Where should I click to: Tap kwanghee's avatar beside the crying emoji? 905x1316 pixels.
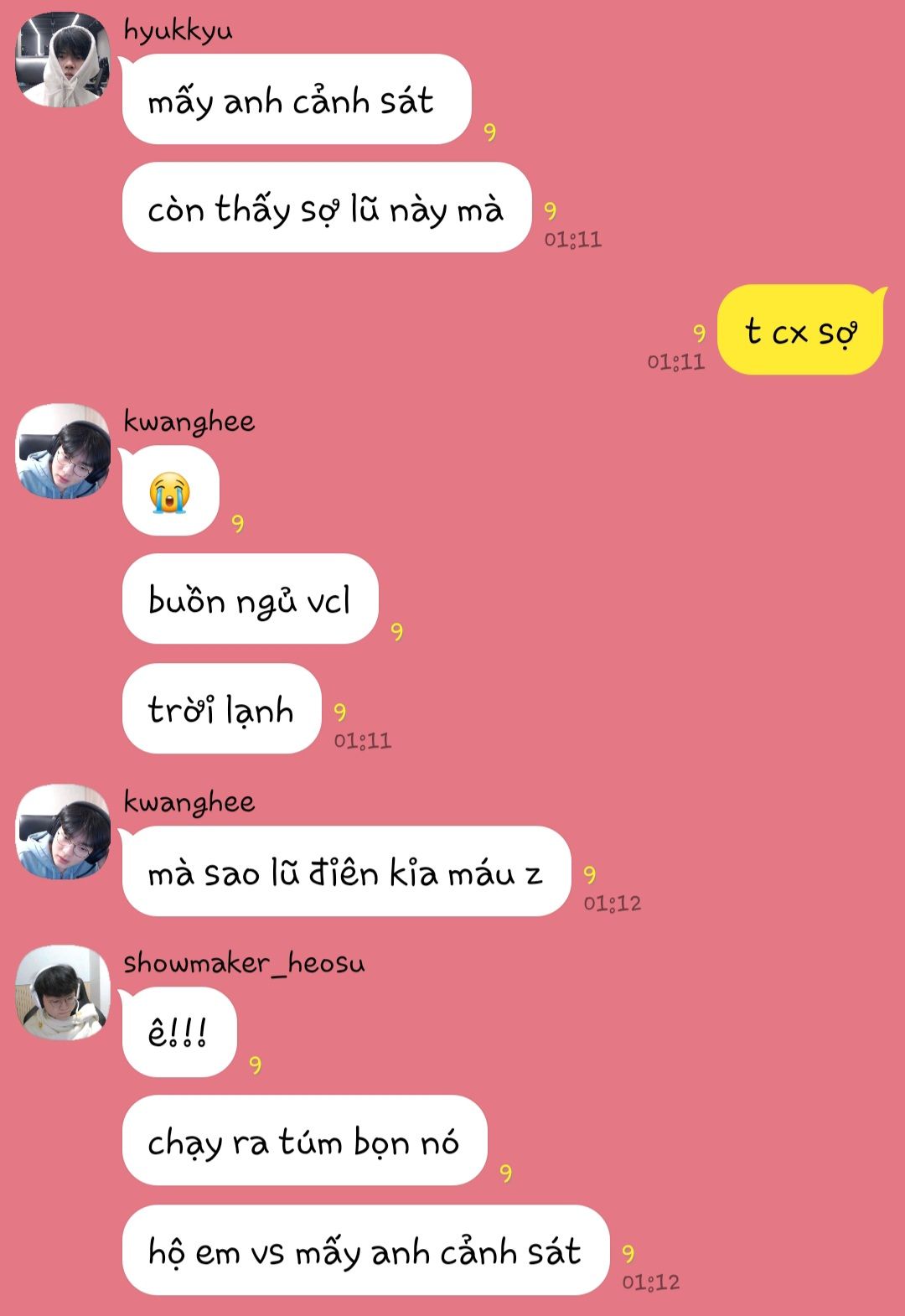pos(64,451)
